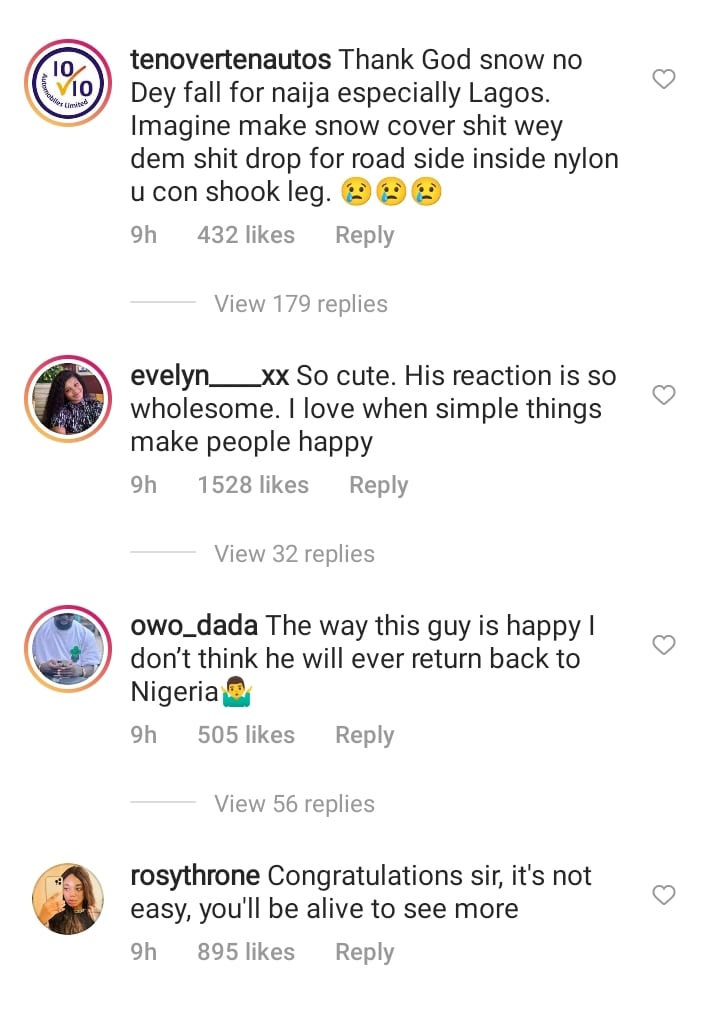Viewport: 720px width, 1011px height.
Task: Reply to owo_dada's comment
Action: point(364,735)
